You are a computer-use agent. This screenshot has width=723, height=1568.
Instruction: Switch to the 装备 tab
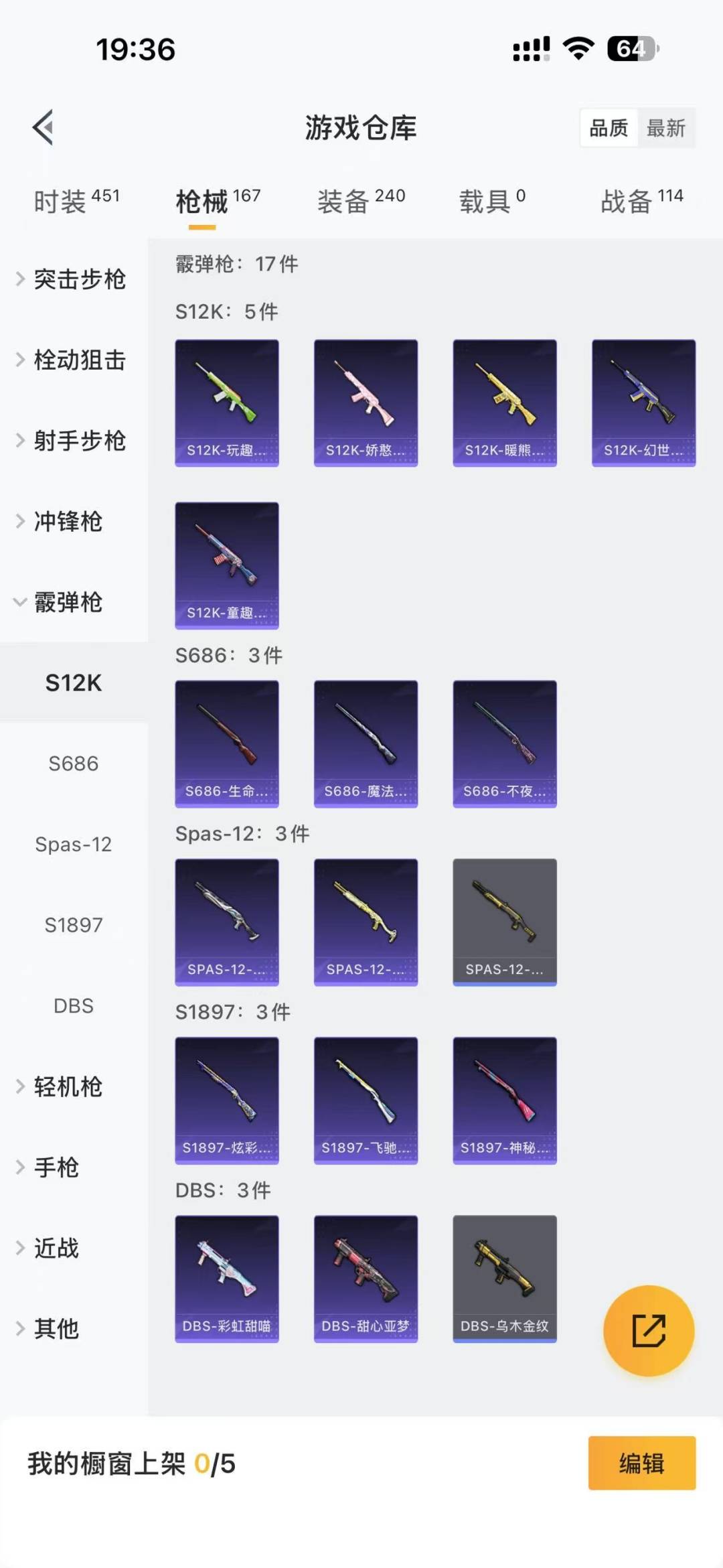click(x=342, y=201)
